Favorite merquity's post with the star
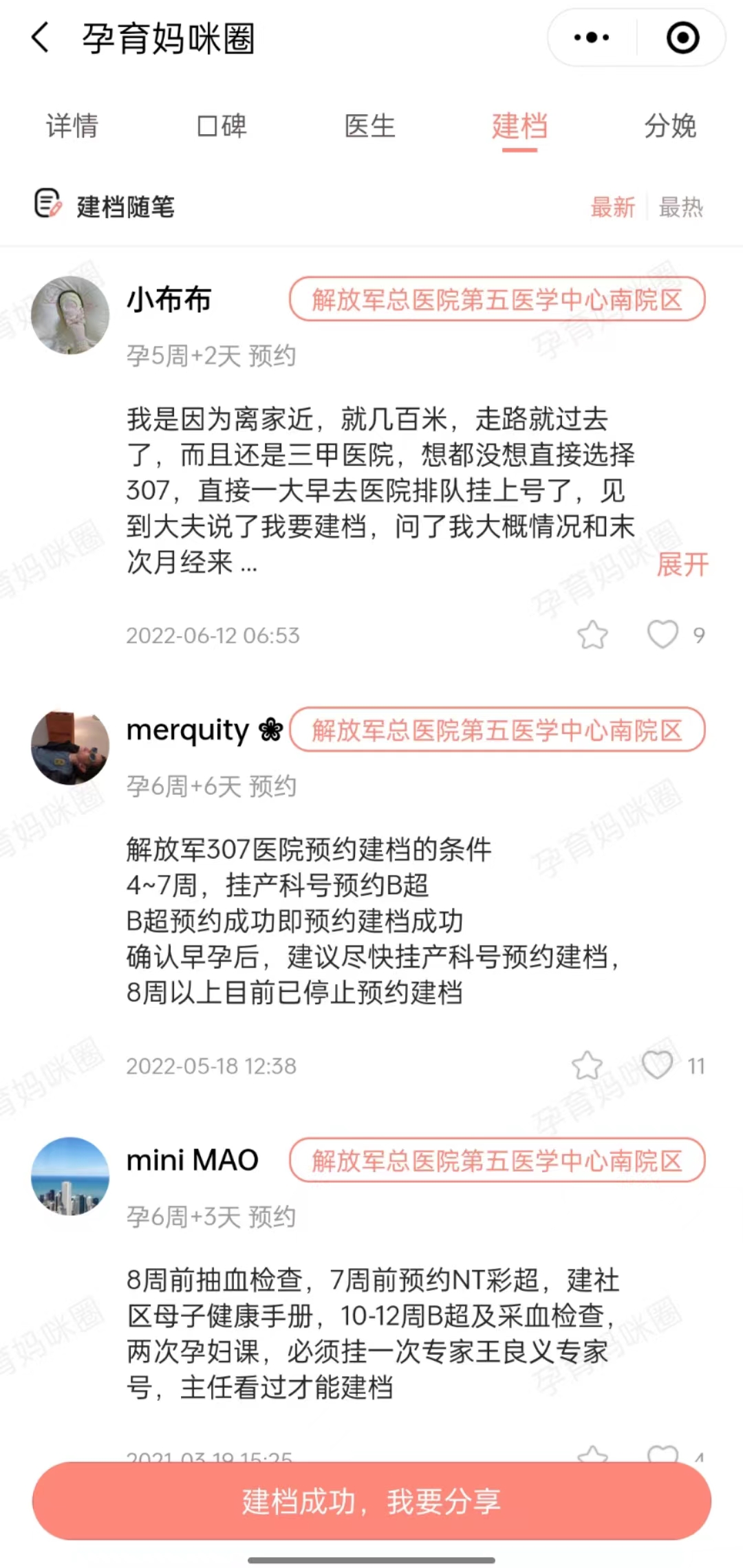 [x=587, y=1066]
